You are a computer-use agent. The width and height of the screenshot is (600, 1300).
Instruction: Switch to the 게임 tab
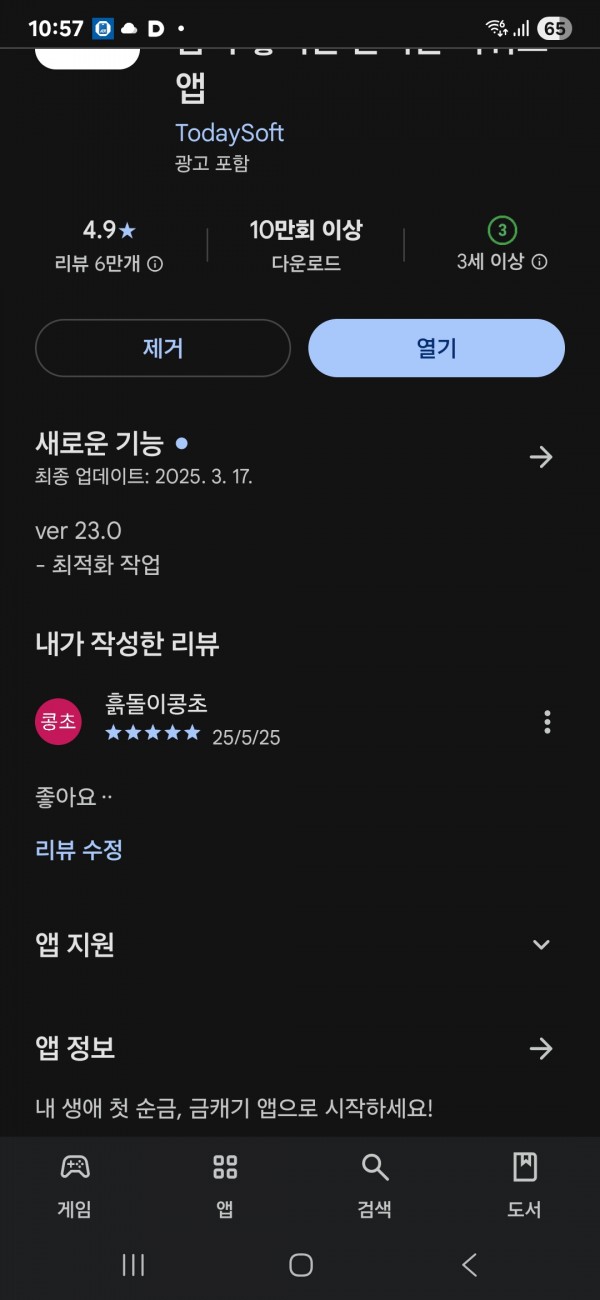pos(75,1185)
